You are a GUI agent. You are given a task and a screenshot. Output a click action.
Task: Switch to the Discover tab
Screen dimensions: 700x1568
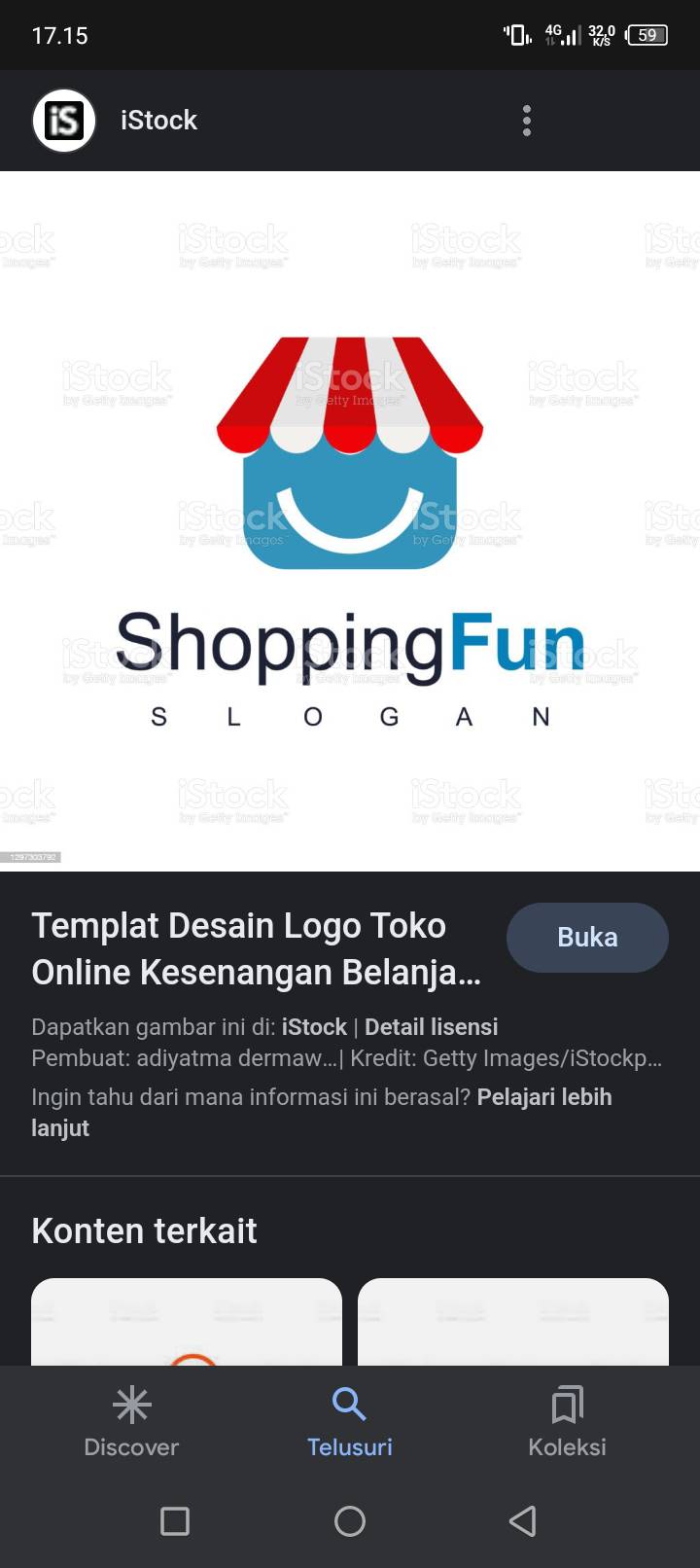pyautogui.click(x=131, y=1422)
